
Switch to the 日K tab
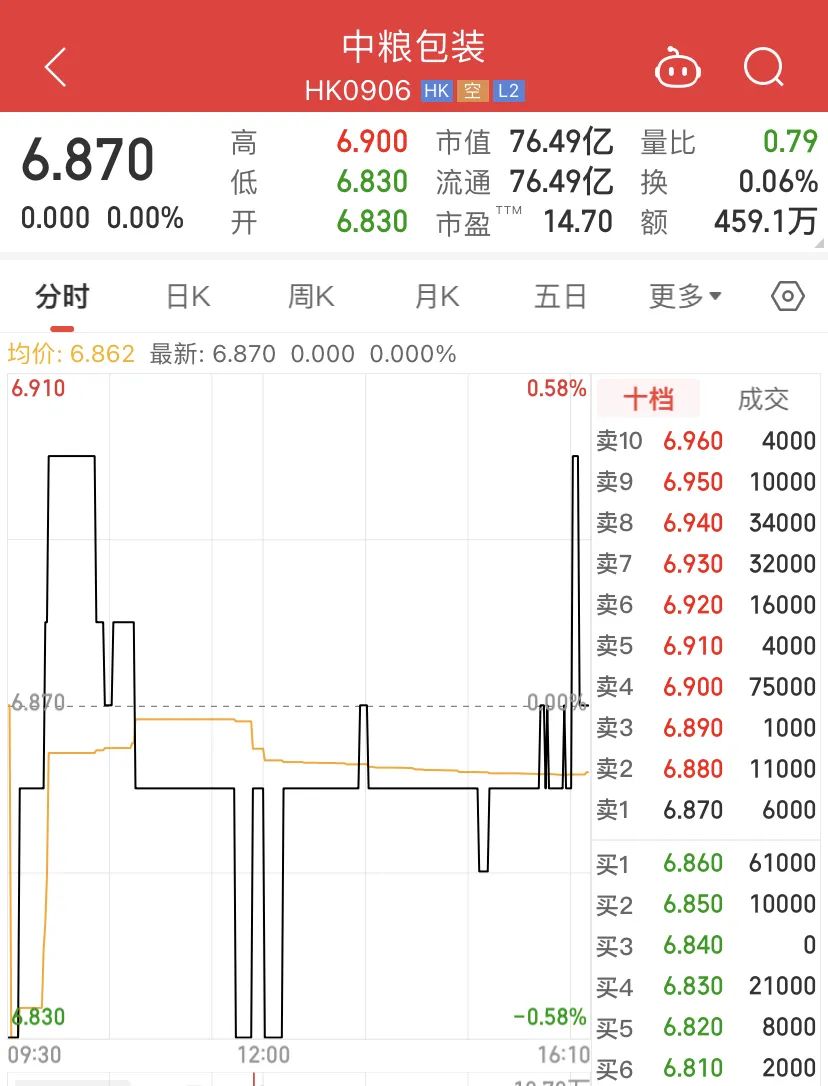(x=186, y=296)
